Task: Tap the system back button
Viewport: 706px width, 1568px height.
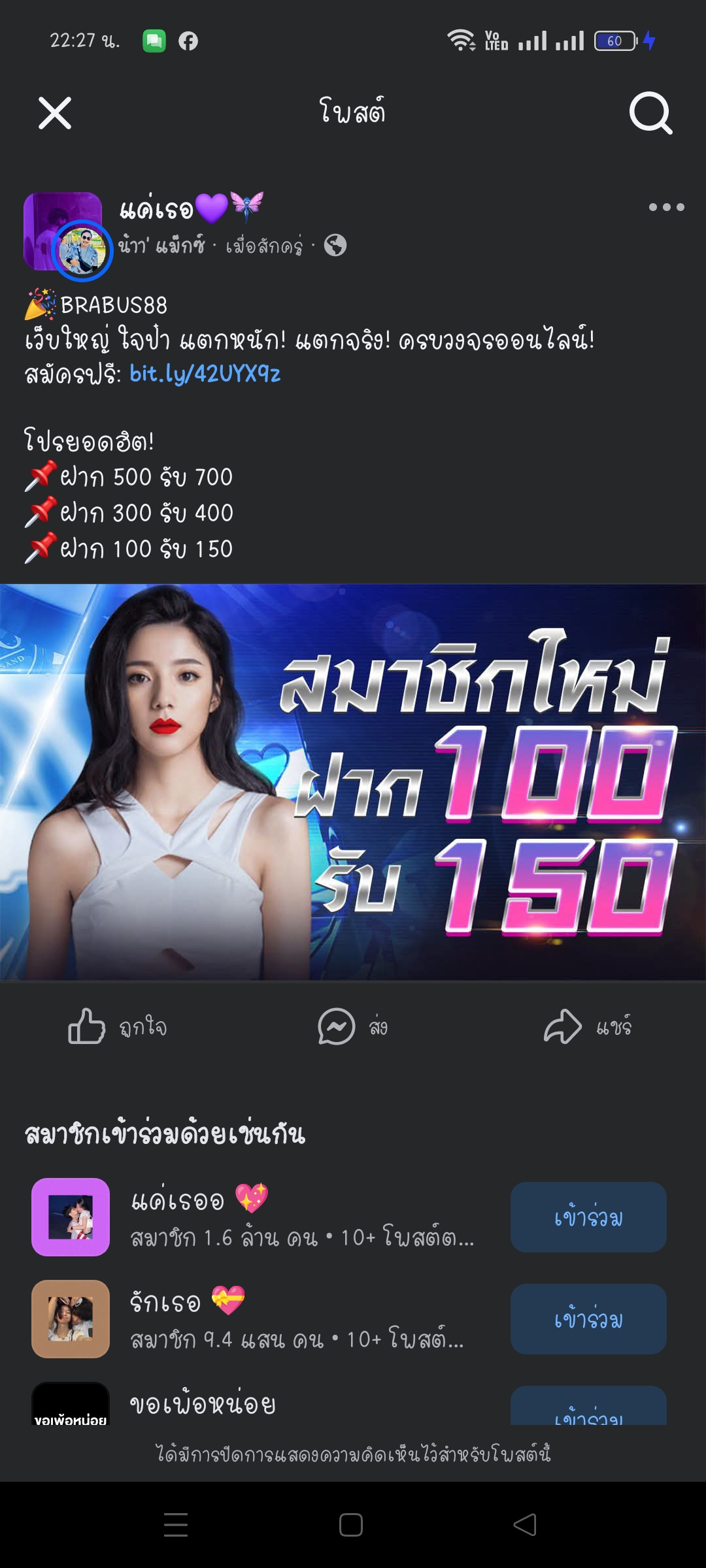Action: pyautogui.click(x=525, y=1525)
